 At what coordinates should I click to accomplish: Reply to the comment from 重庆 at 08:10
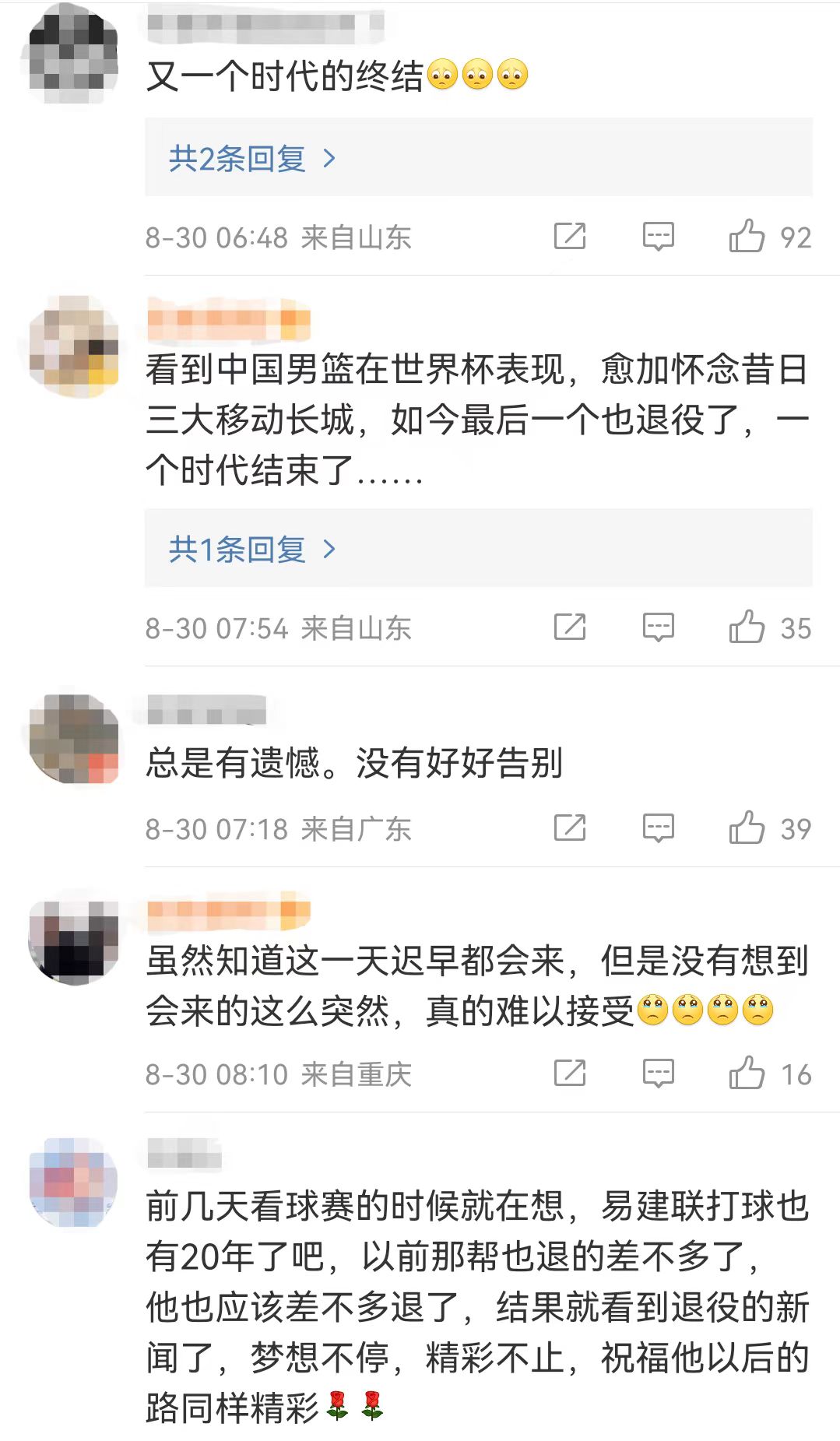pyautogui.click(x=658, y=1074)
